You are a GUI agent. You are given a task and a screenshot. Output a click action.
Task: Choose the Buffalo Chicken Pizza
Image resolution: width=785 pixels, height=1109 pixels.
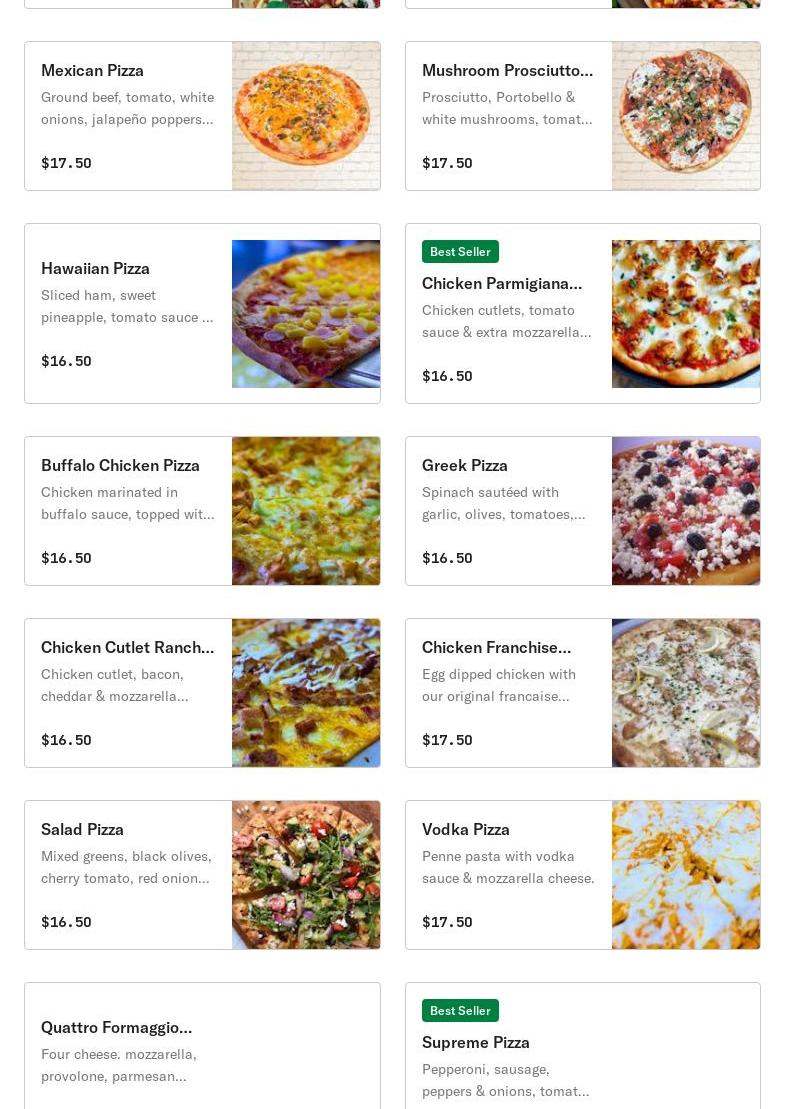coord(202,511)
